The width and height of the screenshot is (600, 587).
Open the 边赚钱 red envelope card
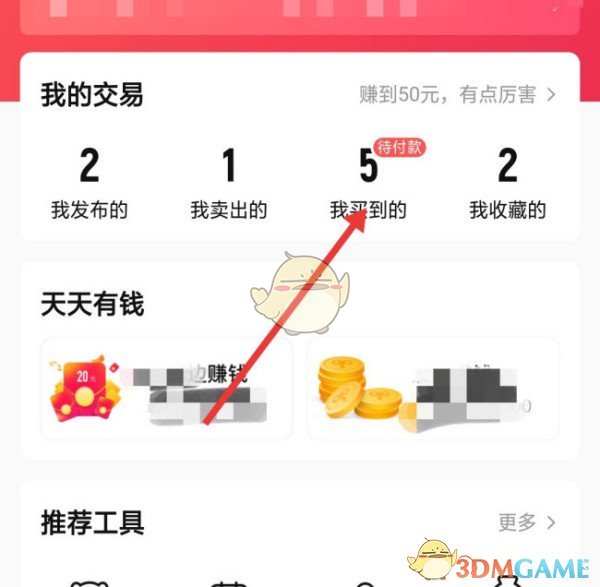tap(166, 388)
